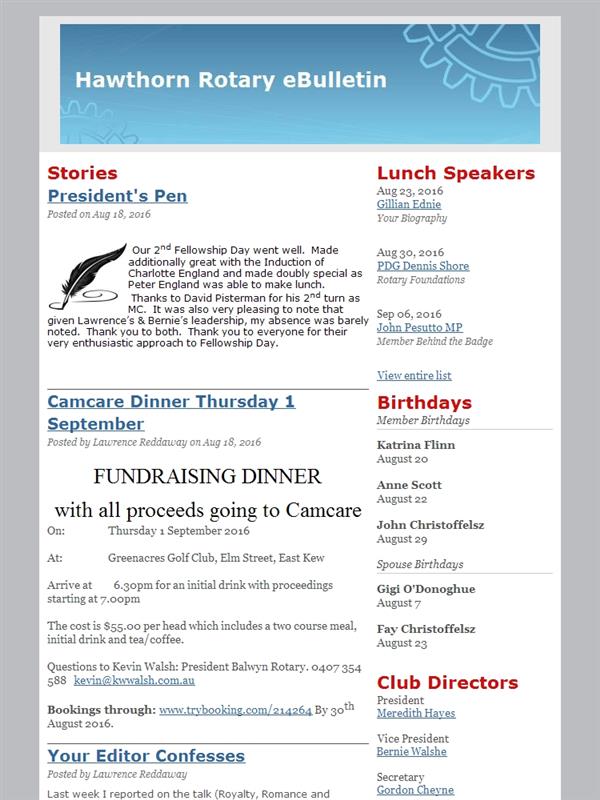Email kevin@kwwalsh.com.au
This screenshot has height=800, width=600.
[134, 681]
